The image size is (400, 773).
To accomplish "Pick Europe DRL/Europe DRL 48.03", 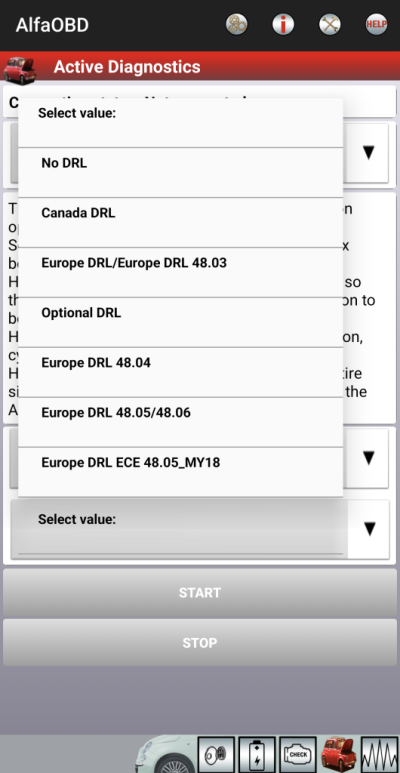I will 181,272.
